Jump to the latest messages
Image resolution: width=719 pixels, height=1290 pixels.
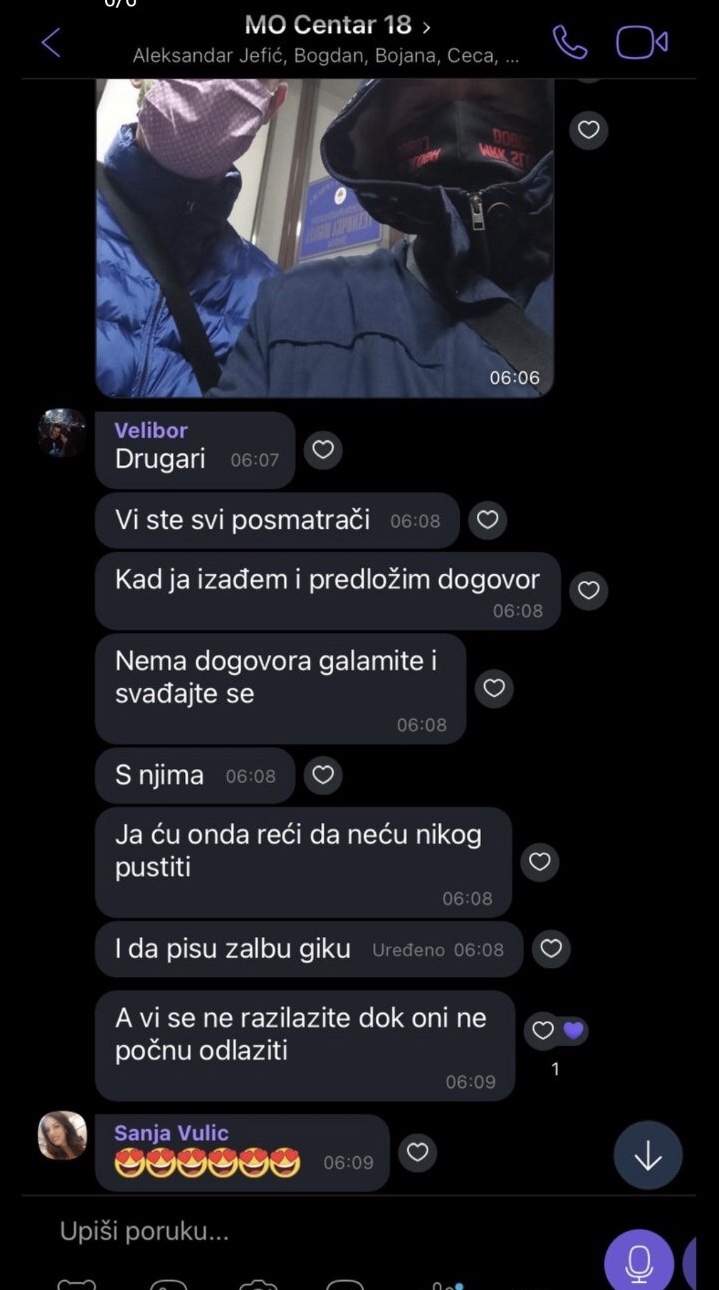click(648, 1156)
